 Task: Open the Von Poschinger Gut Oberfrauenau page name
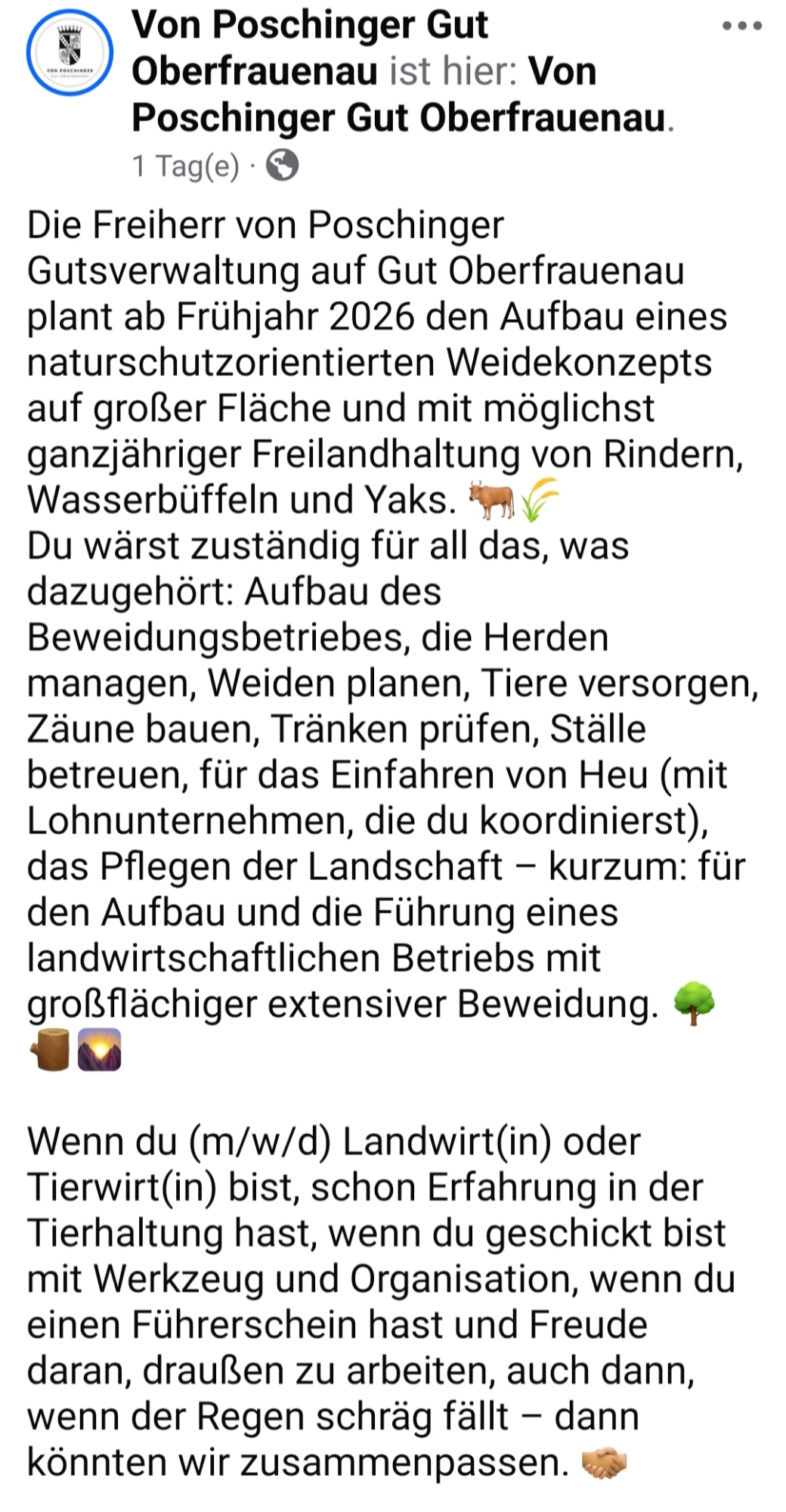[309, 26]
